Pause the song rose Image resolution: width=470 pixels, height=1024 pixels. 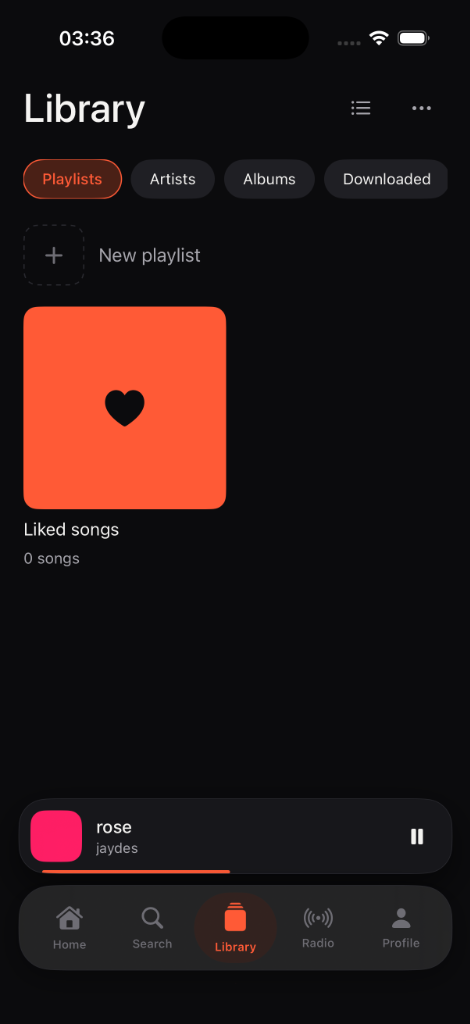coord(416,837)
